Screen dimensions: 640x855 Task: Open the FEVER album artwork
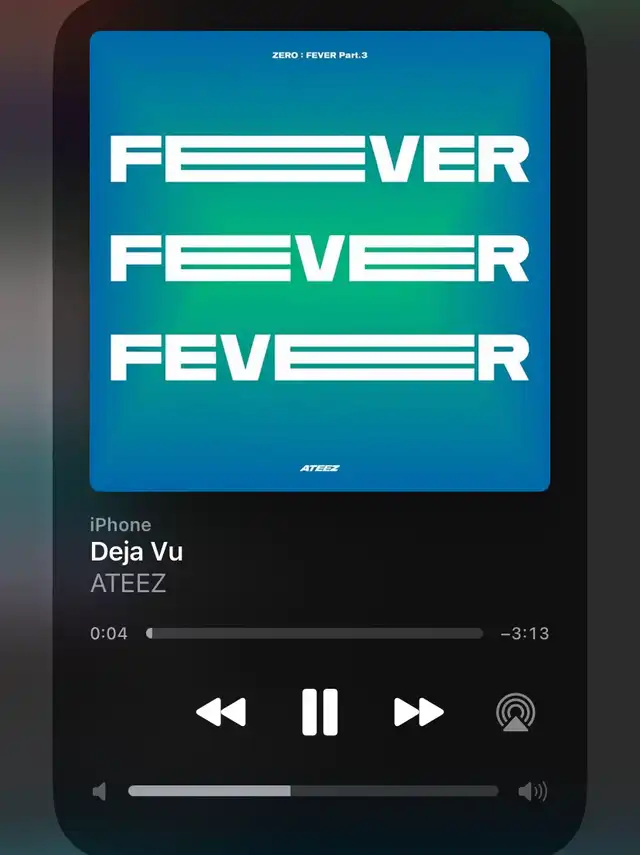320,261
